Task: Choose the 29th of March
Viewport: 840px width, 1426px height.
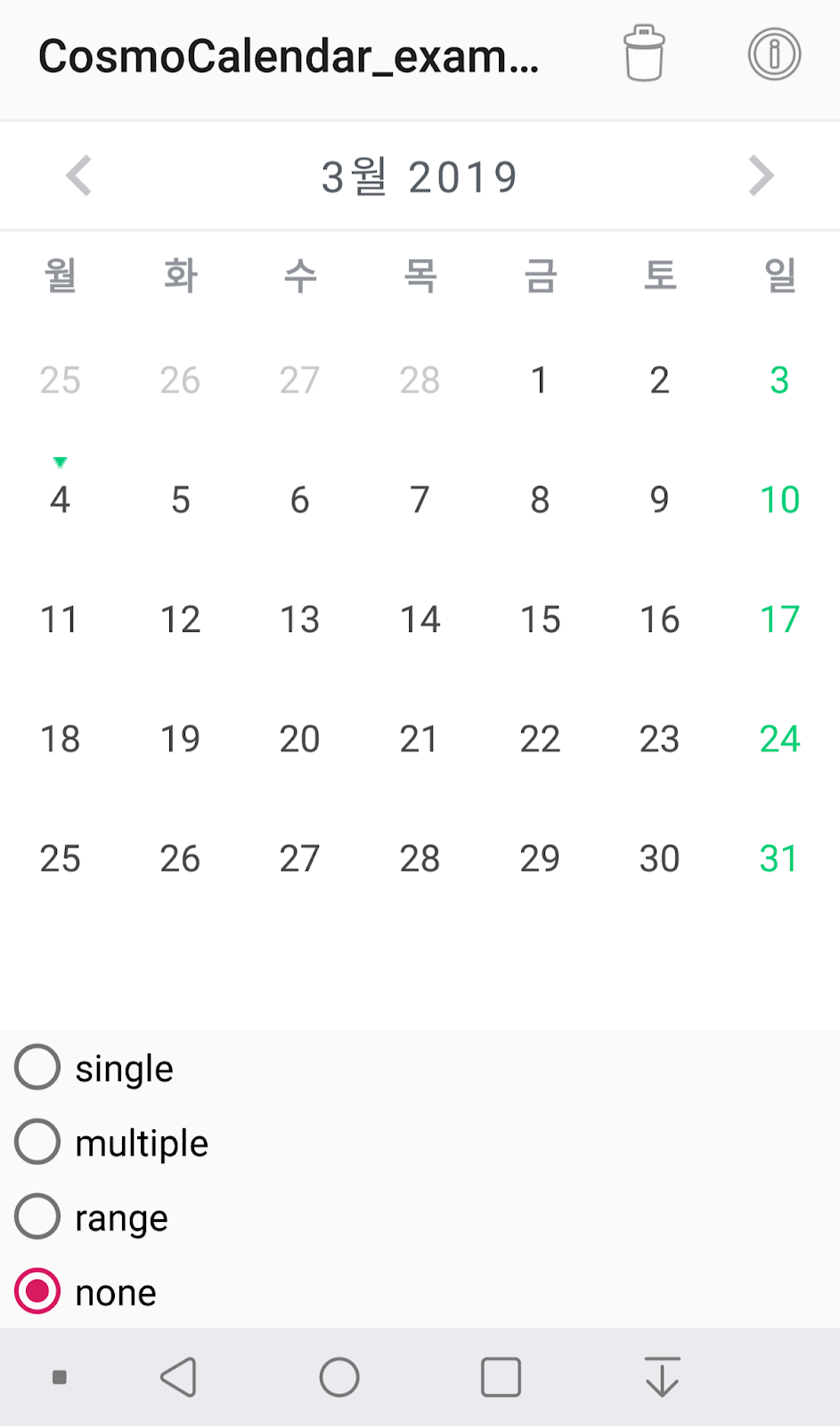Action: pyautogui.click(x=540, y=858)
